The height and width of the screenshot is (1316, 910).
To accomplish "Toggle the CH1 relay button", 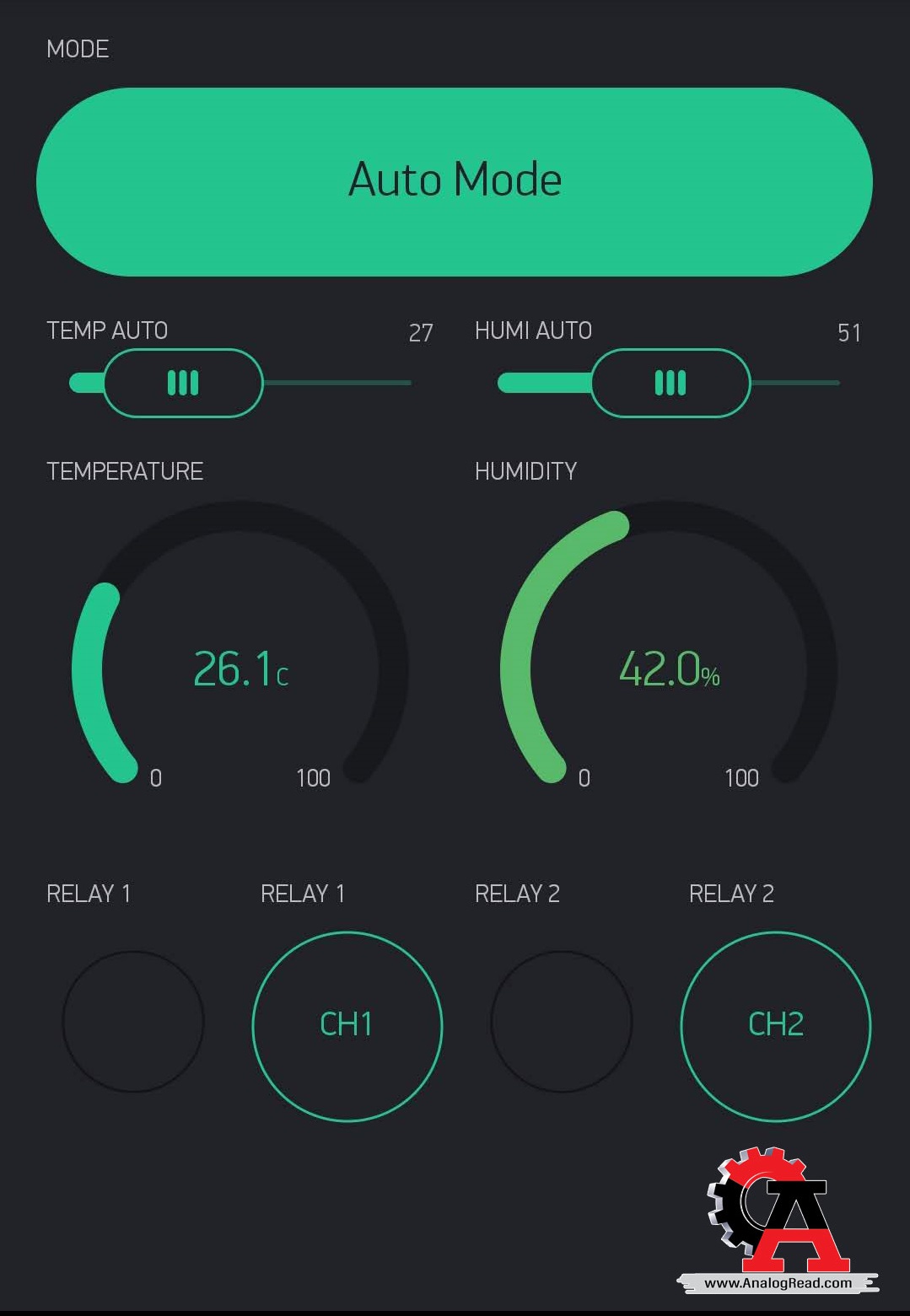I will tap(347, 1026).
